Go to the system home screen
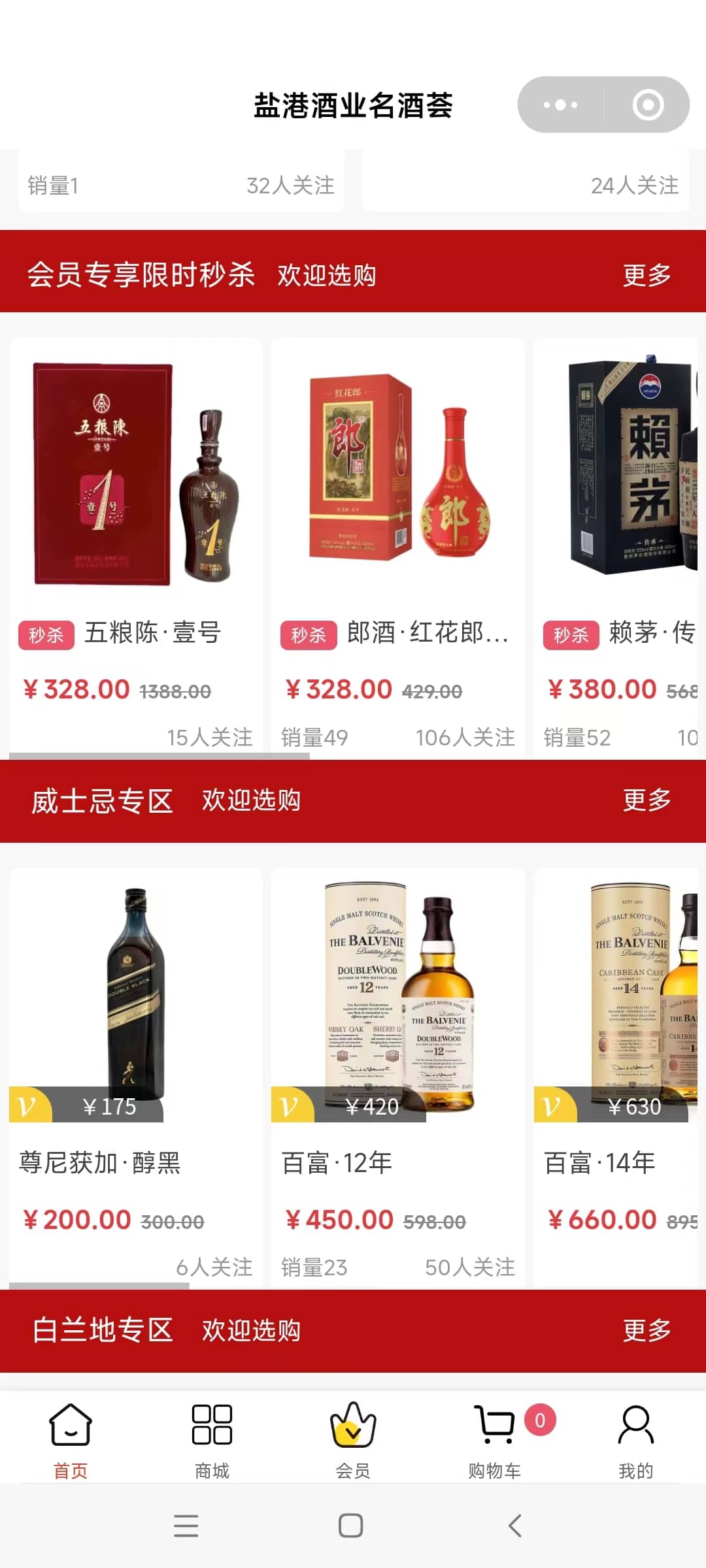Screen dimensions: 706x1568 tap(351, 1526)
